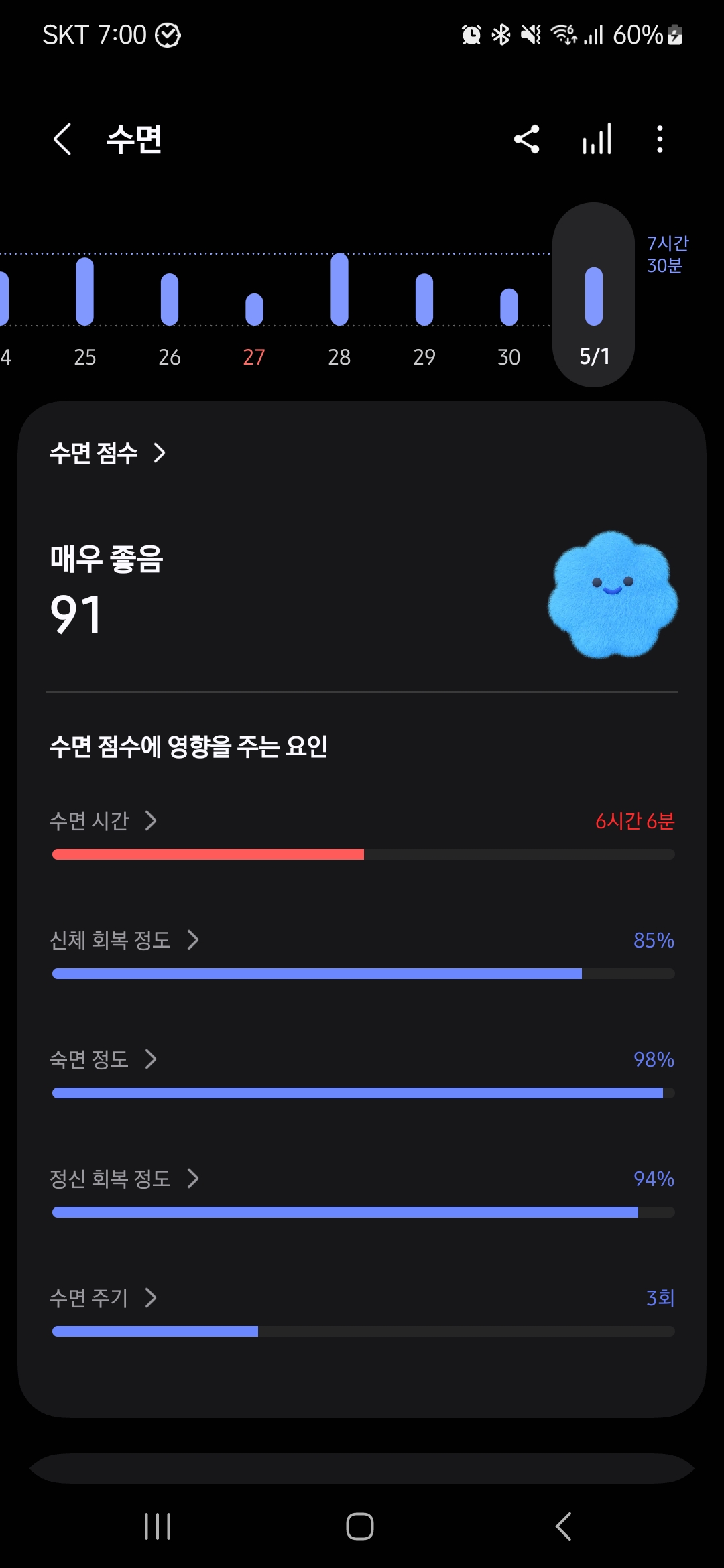Open the recent apps button
724x1568 pixels.
[158, 1526]
